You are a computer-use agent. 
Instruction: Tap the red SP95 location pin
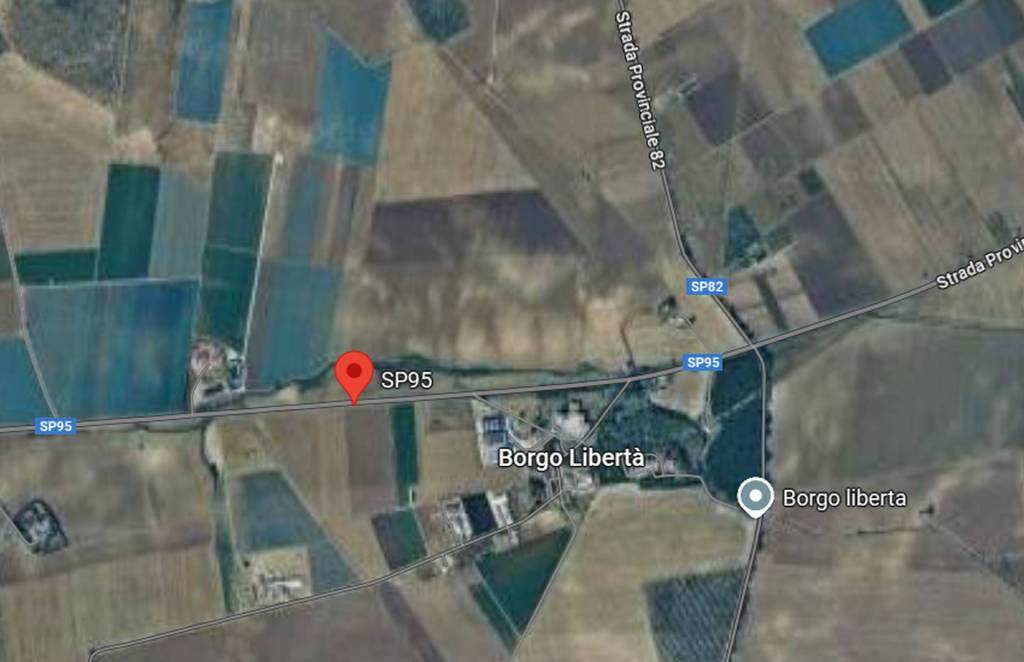pyautogui.click(x=354, y=374)
